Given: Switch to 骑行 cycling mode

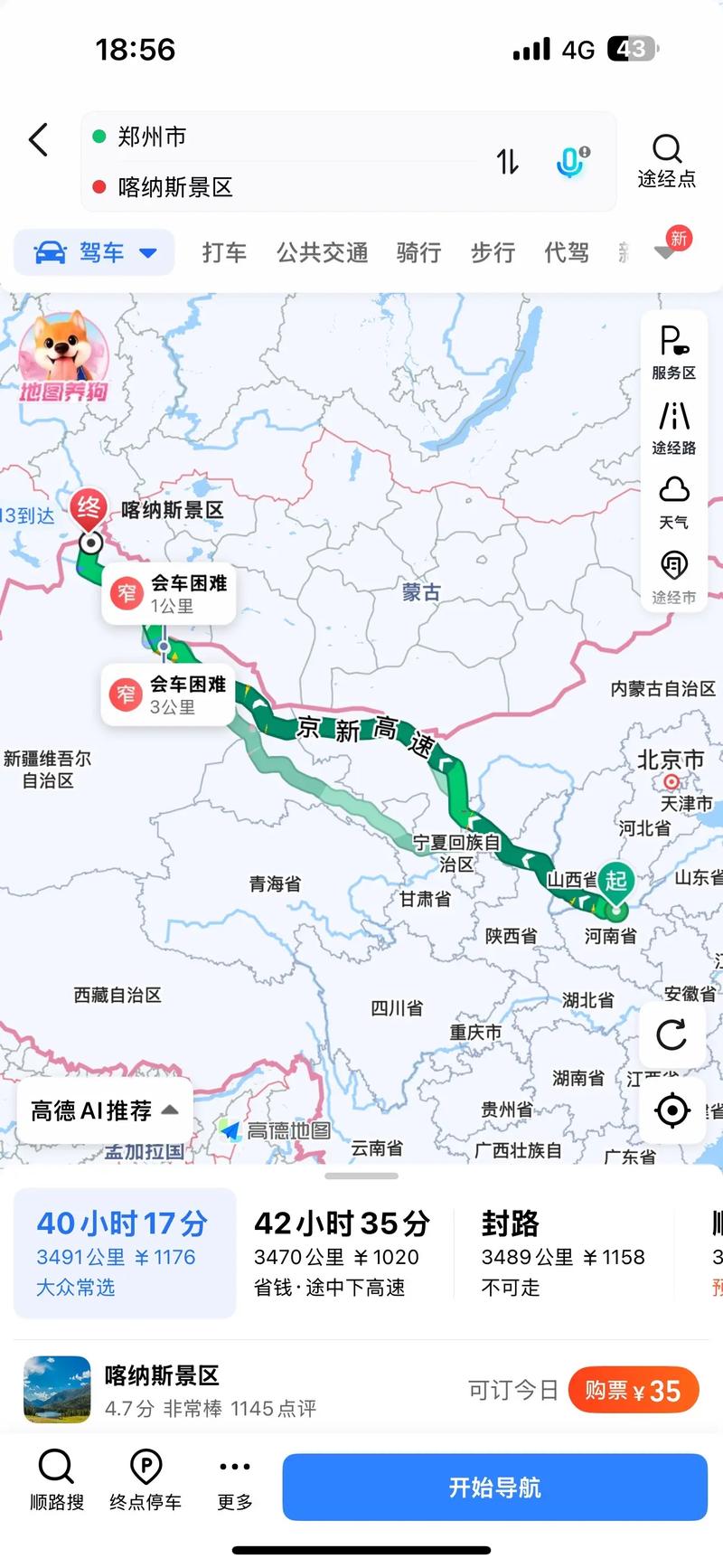Looking at the screenshot, I should pyautogui.click(x=418, y=253).
